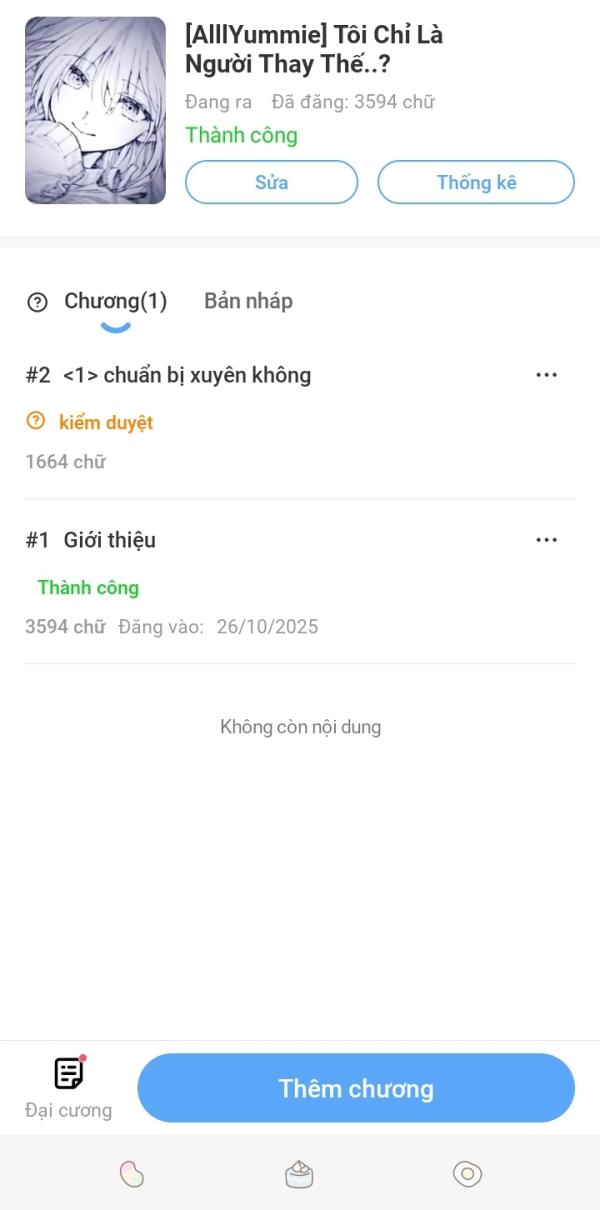
Task: Open the Đại cương outline
Action: (x=68, y=1086)
